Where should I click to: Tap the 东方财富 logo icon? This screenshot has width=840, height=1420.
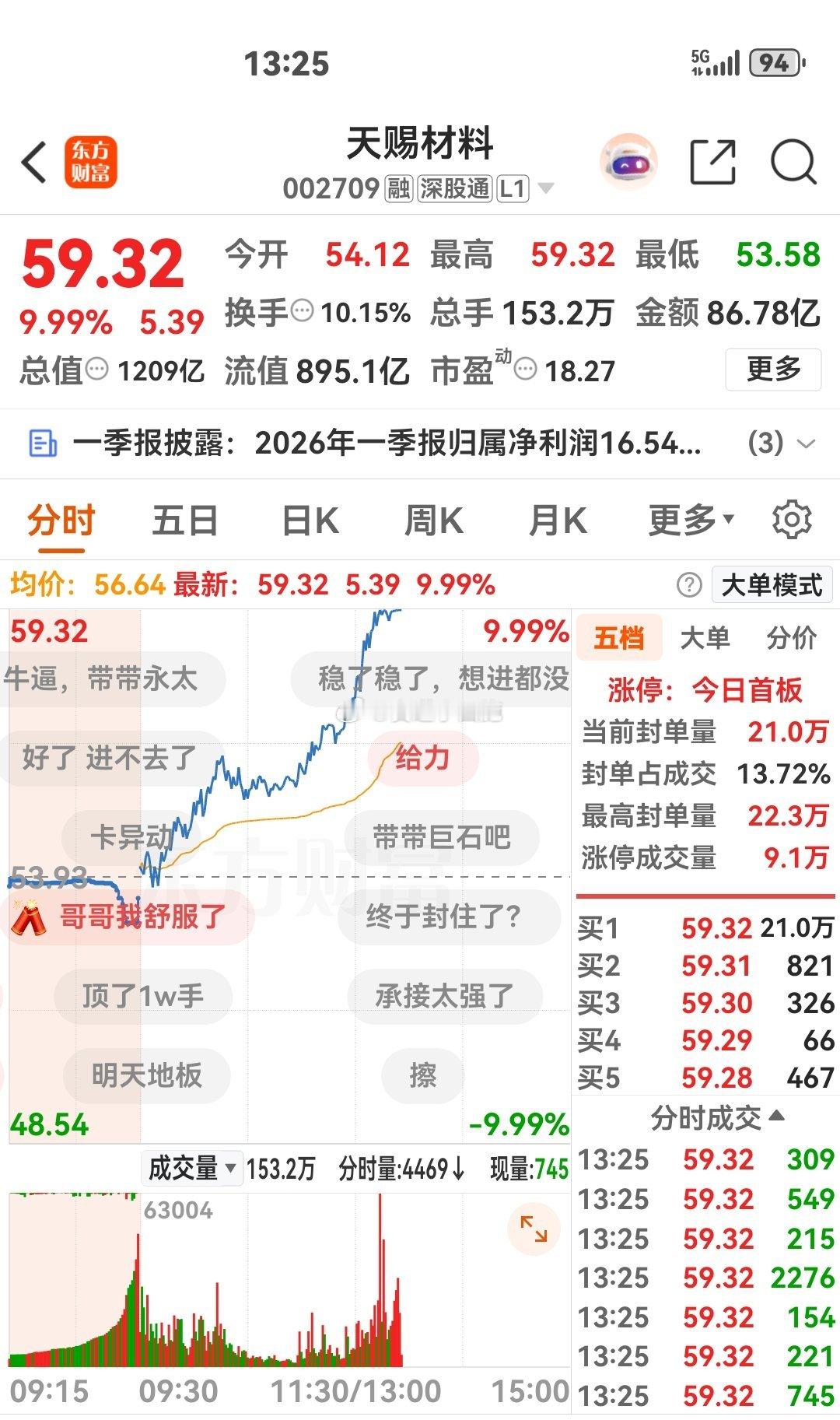coord(91,160)
